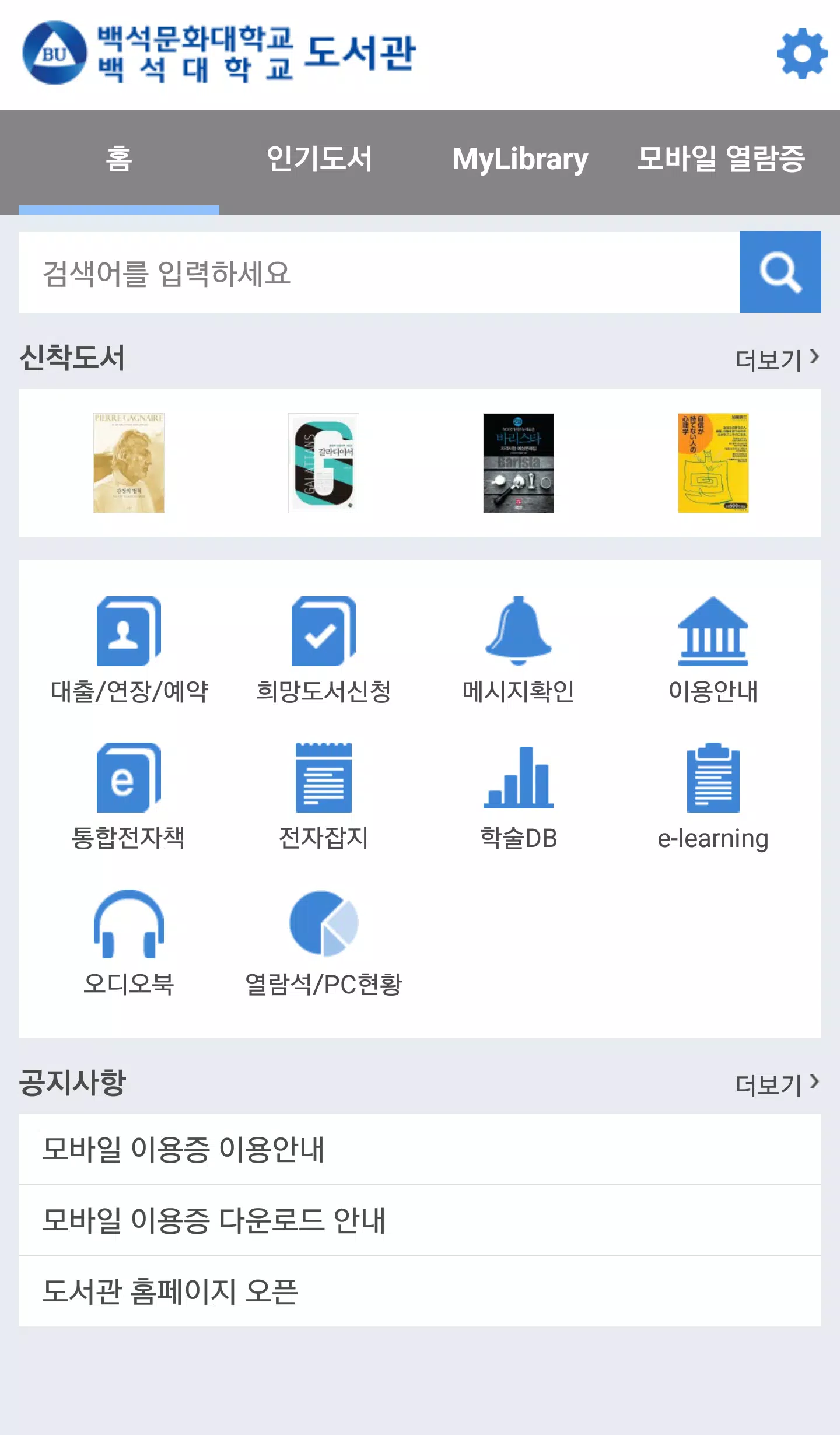The height and width of the screenshot is (1435, 840).
Task: Open 학술DB
Action: (518, 796)
